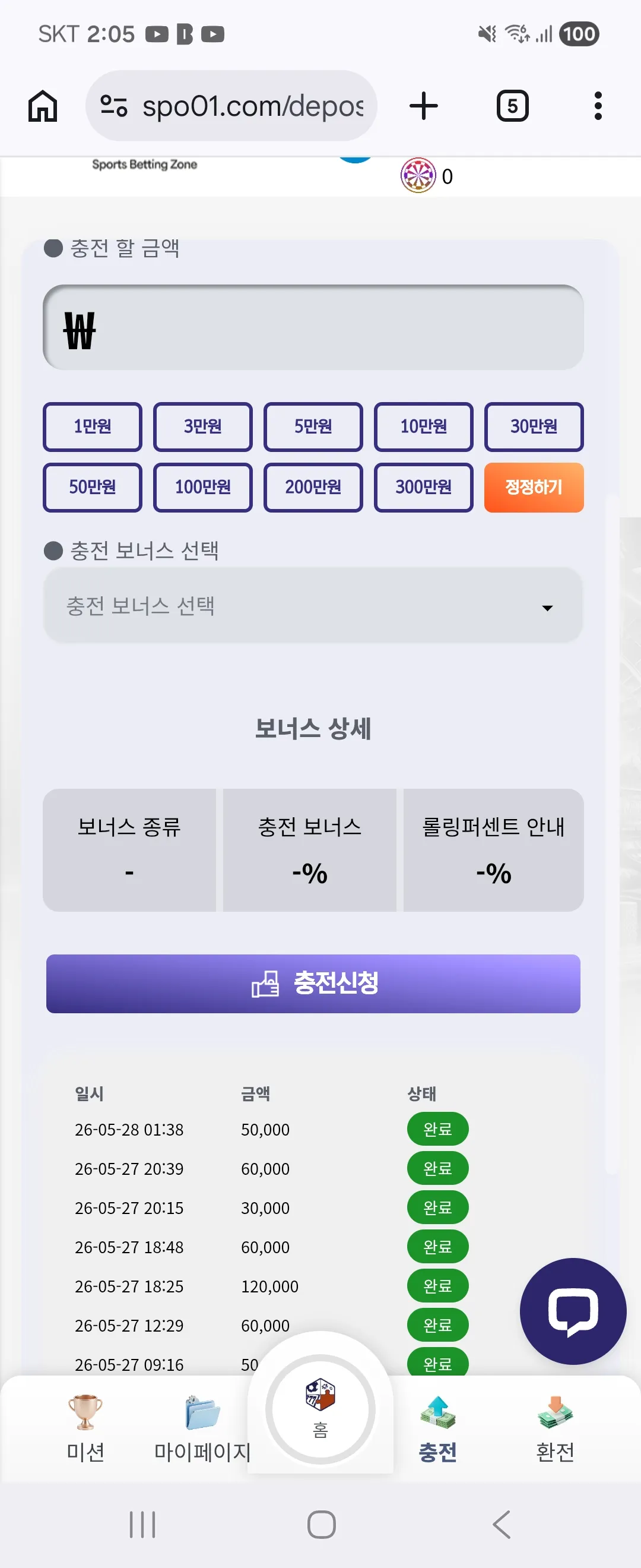Open a new browser tab

[x=424, y=106]
